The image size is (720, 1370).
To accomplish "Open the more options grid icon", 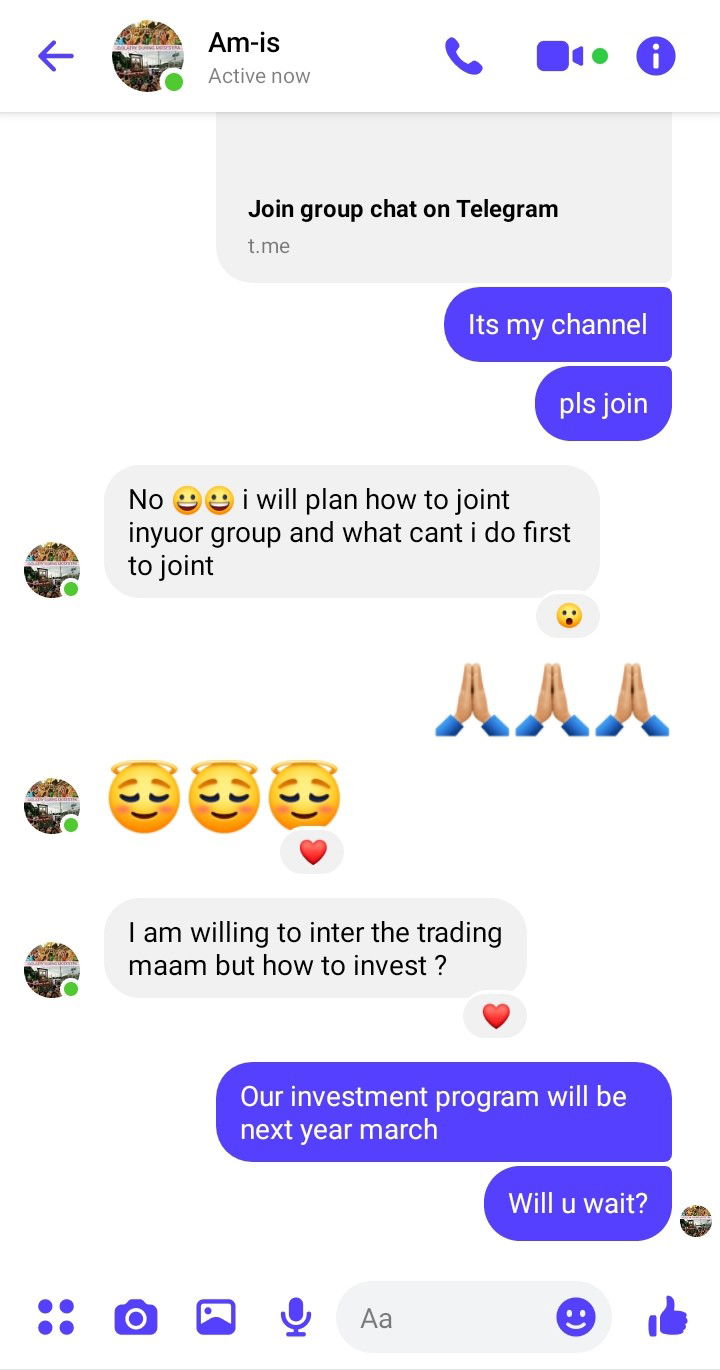I will tap(55, 1317).
